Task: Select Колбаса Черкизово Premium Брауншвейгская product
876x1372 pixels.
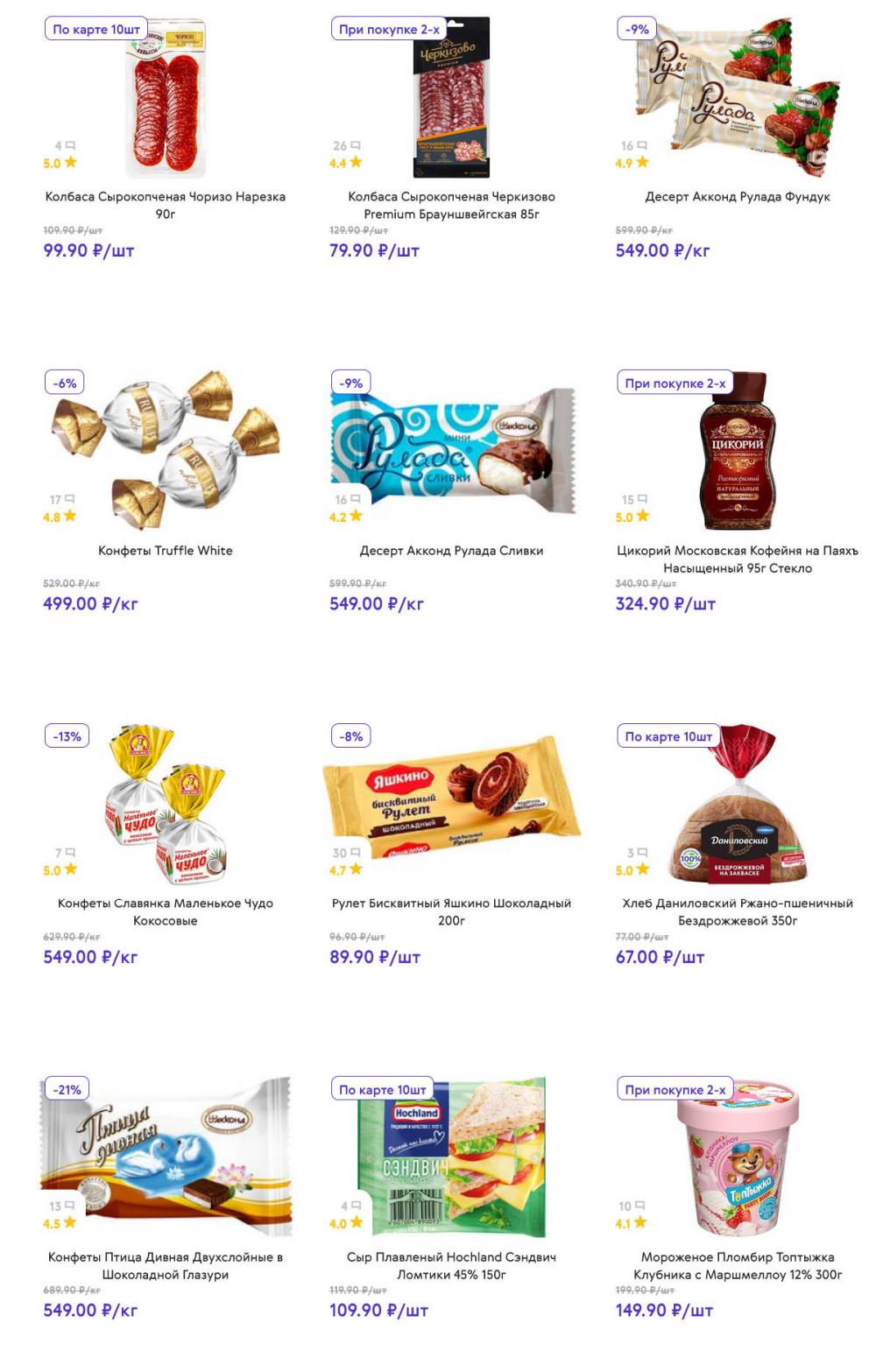Action: coord(451,205)
